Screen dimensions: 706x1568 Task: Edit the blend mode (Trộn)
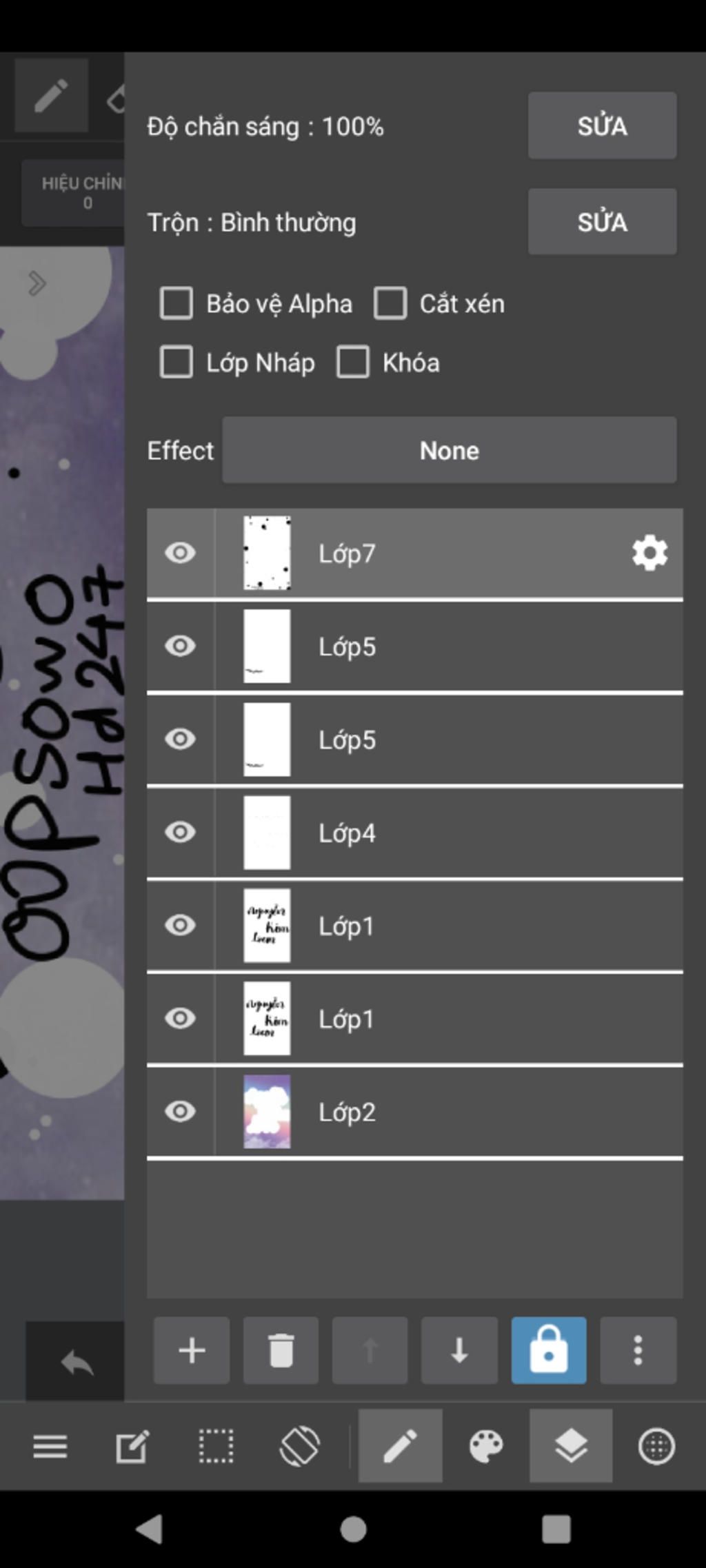tap(602, 222)
